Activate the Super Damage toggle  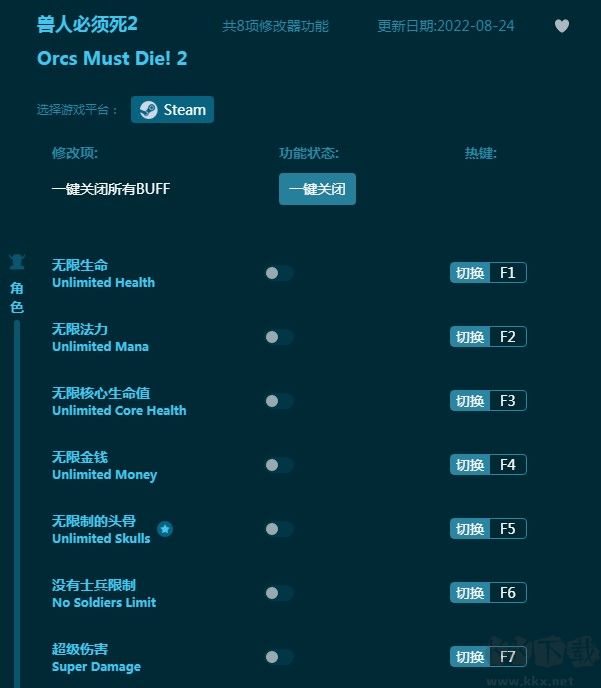coord(278,657)
